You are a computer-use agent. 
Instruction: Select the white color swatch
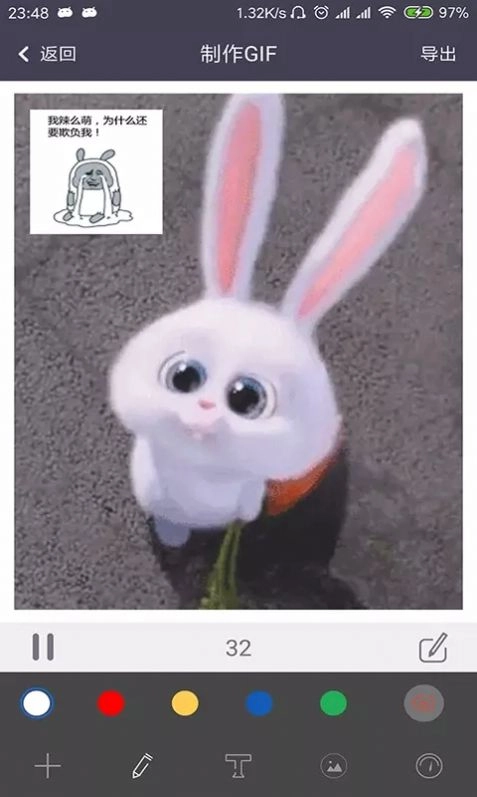[37, 703]
